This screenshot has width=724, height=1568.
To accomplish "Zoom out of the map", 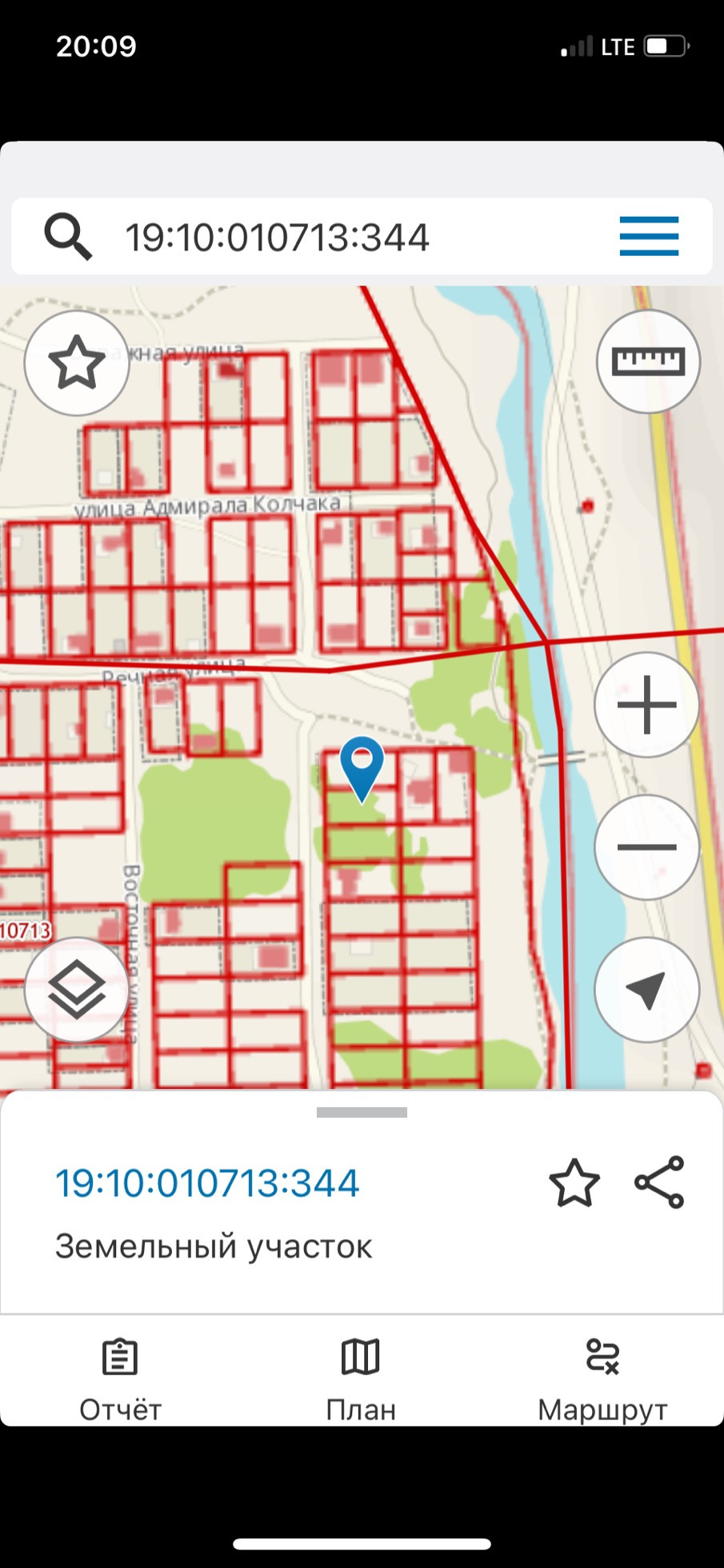I will (646, 847).
